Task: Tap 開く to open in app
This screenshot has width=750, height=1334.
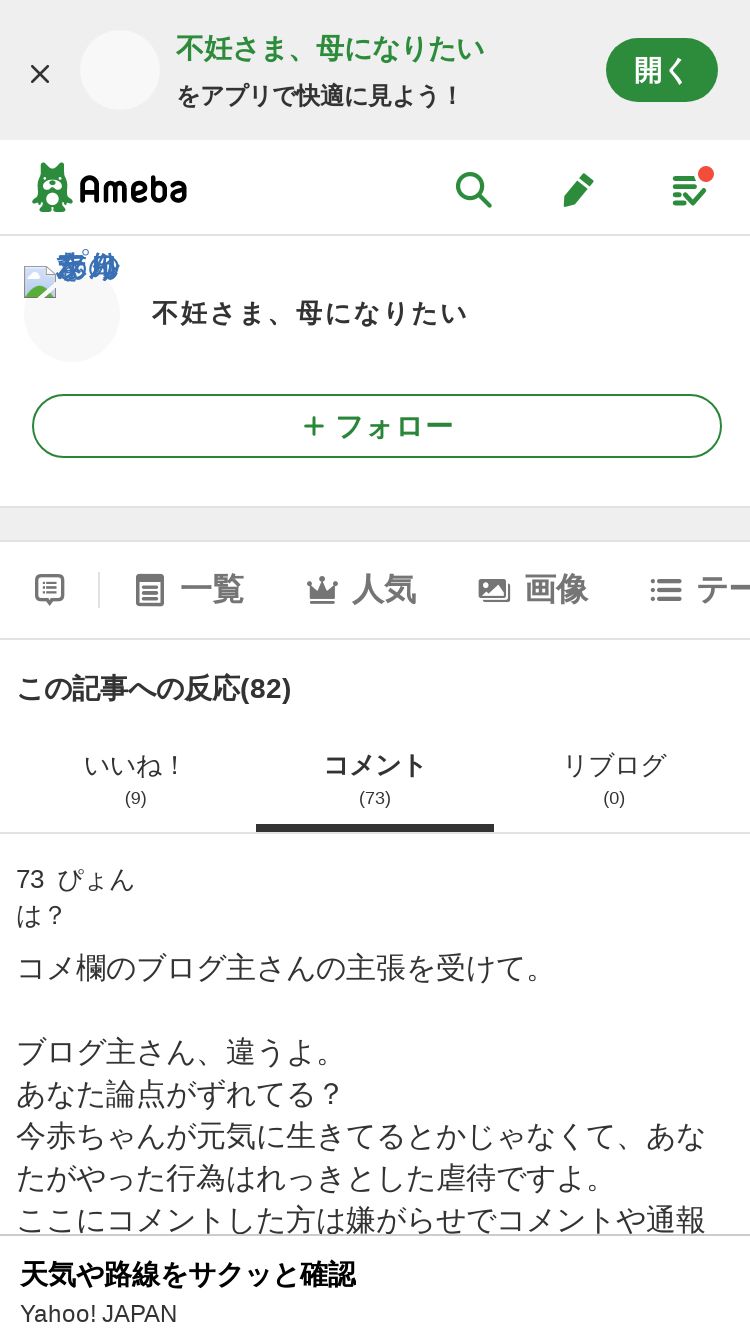Action: coord(661,70)
